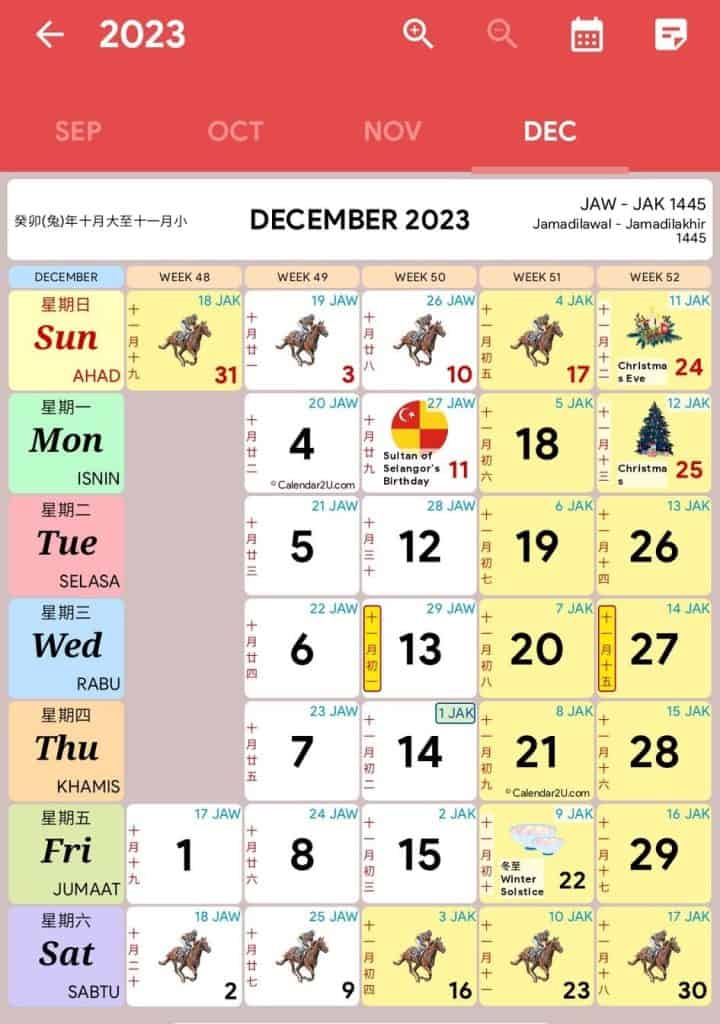Open December 22 Winter Solstice cell
The width and height of the screenshot is (720, 1024).
point(537,854)
